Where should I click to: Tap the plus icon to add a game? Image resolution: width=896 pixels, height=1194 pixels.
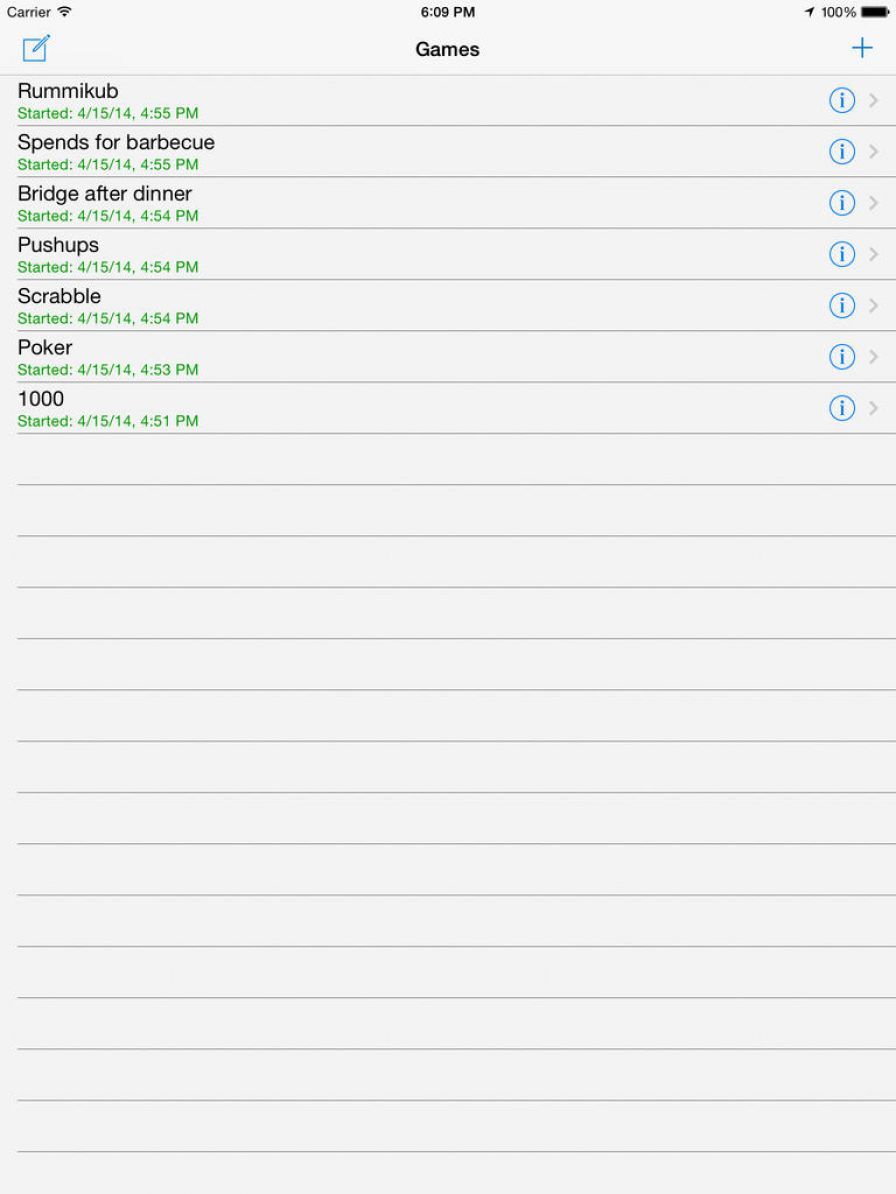point(862,47)
